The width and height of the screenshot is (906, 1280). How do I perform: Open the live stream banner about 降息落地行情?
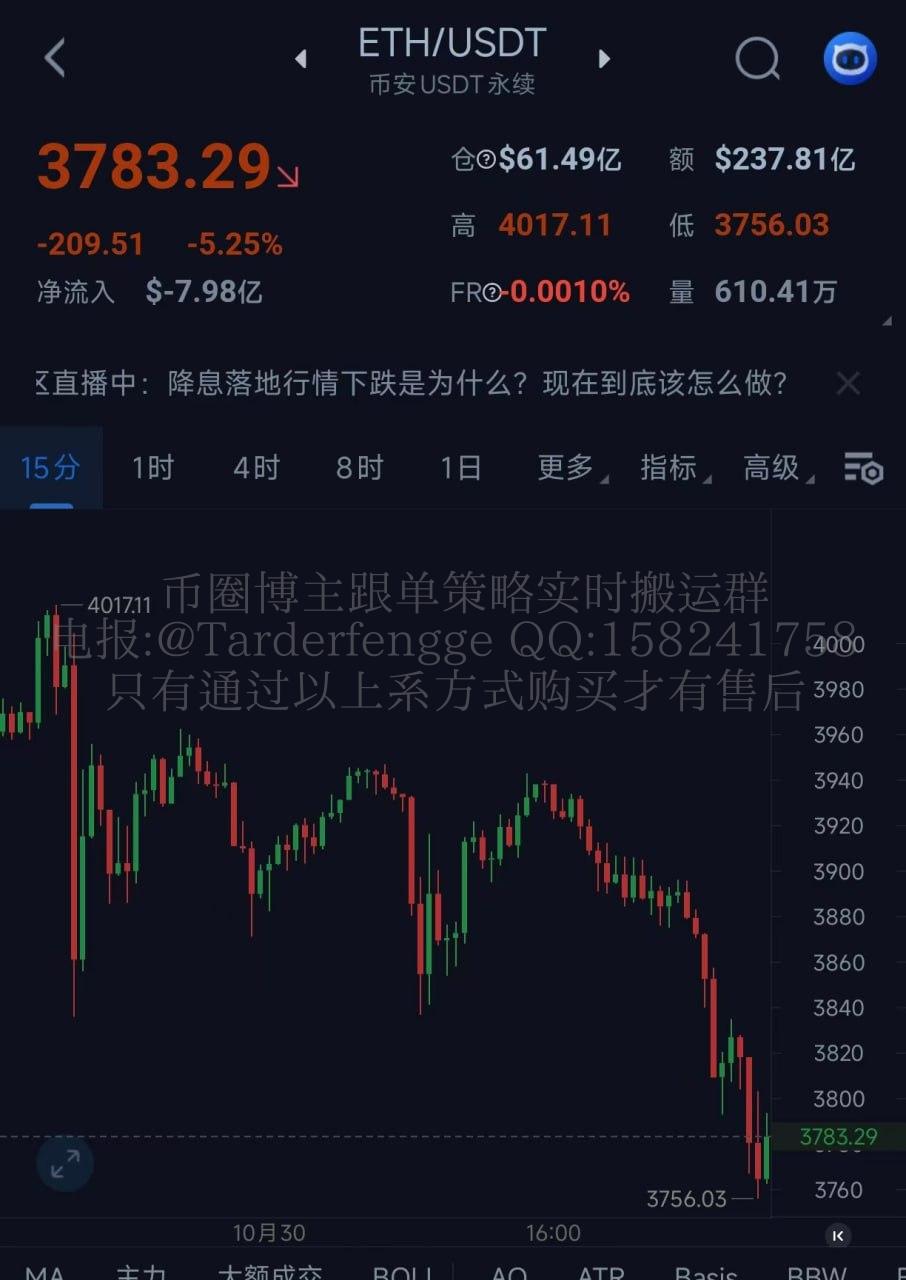click(420, 383)
